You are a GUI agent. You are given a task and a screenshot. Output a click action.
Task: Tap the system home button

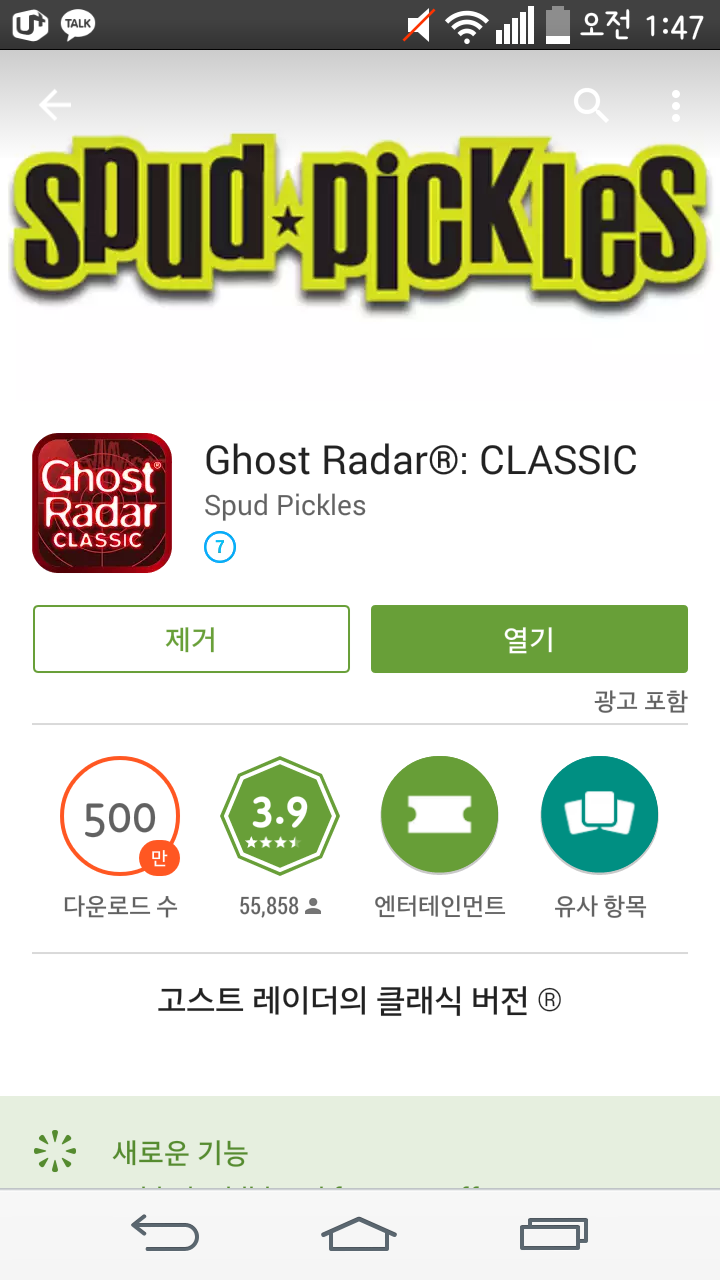[x=359, y=1235]
